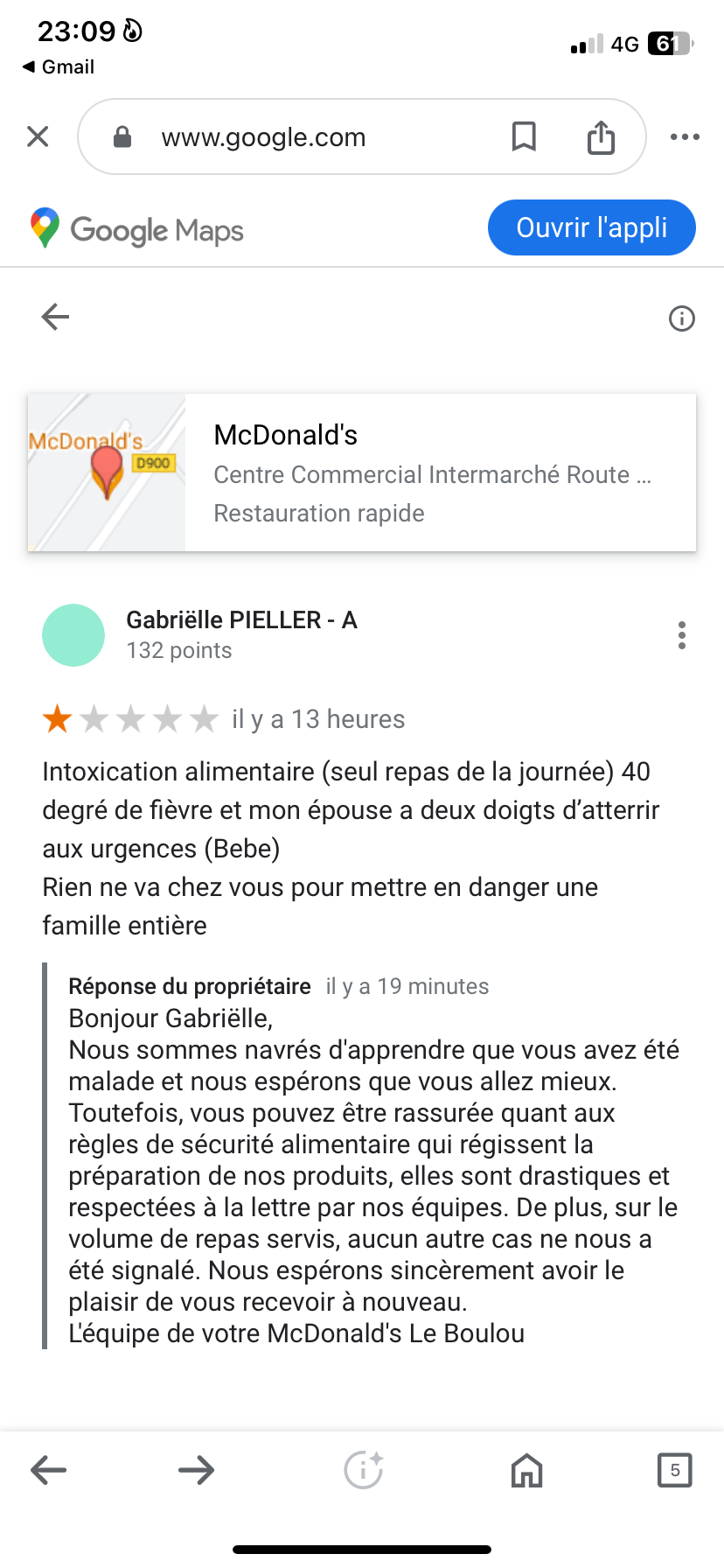Open Gabriëlle PIELLER's profile
Screen dimensions: 724x1568
point(241,619)
